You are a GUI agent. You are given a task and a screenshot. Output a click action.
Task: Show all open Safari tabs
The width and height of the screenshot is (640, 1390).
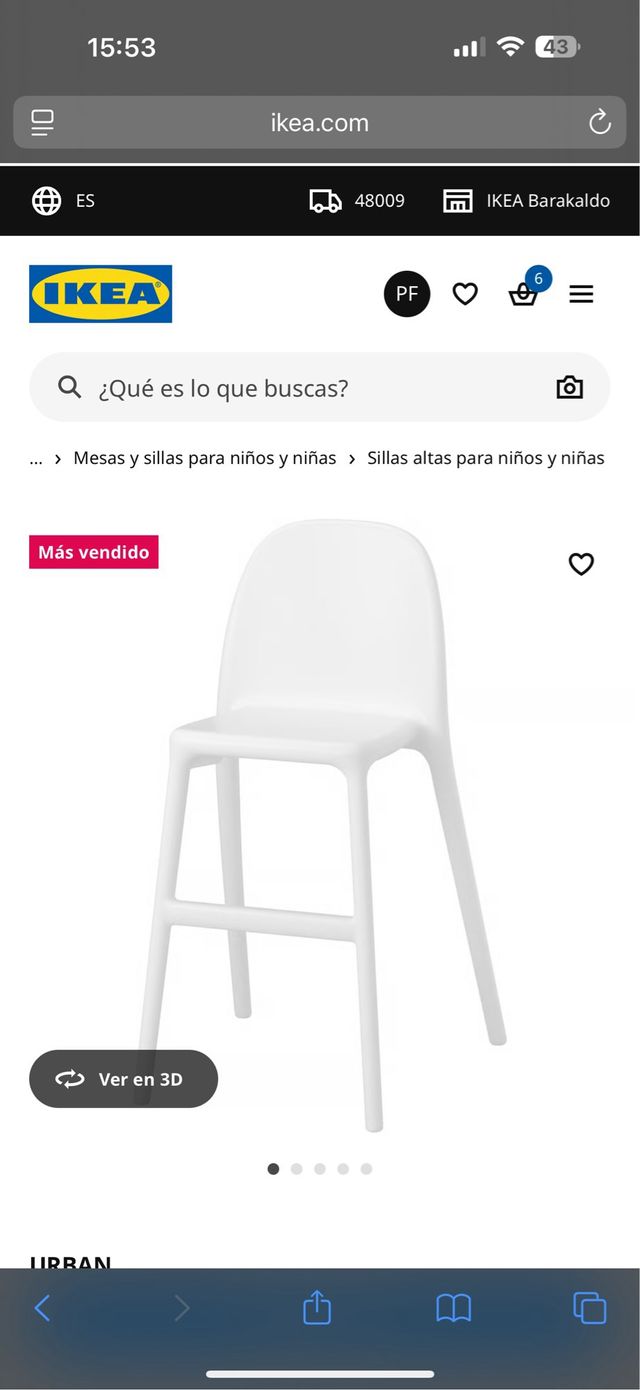click(589, 1307)
